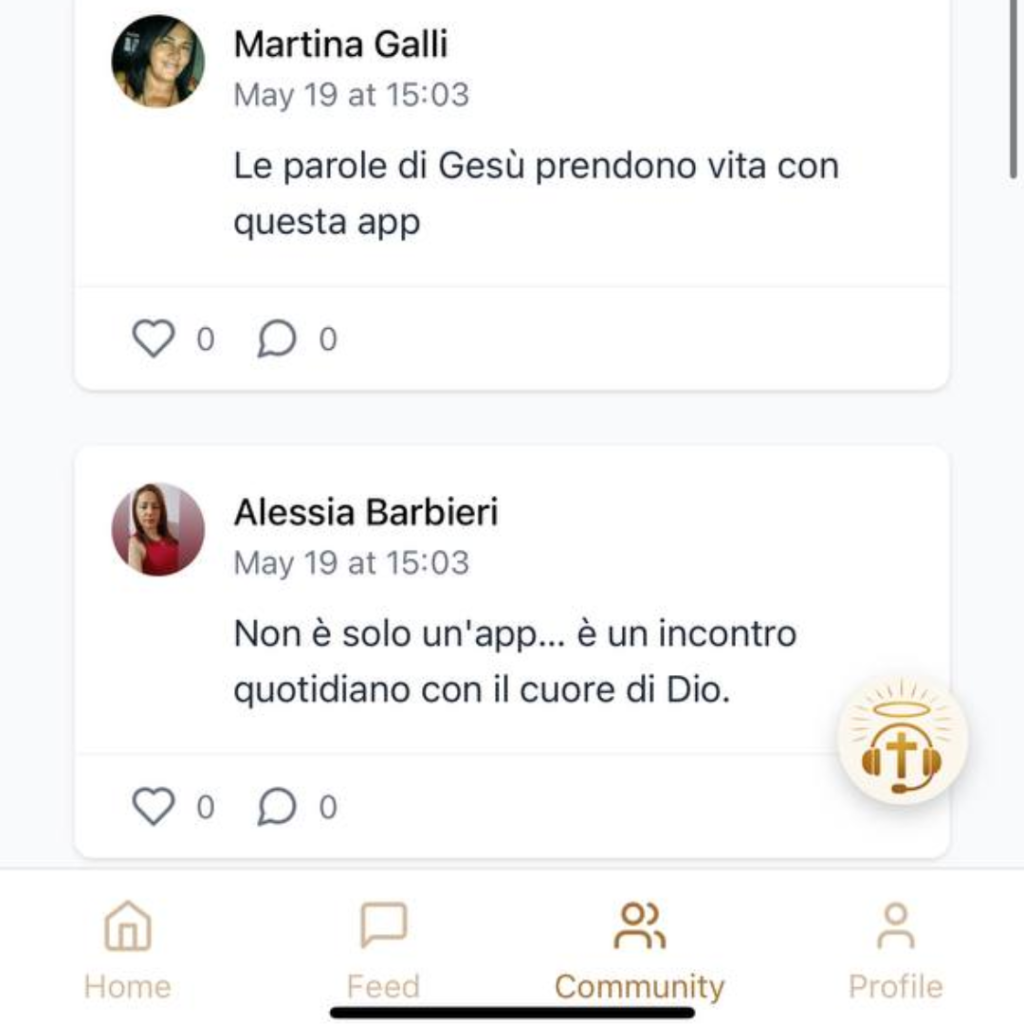Like Martina Galli's post

pos(153,340)
